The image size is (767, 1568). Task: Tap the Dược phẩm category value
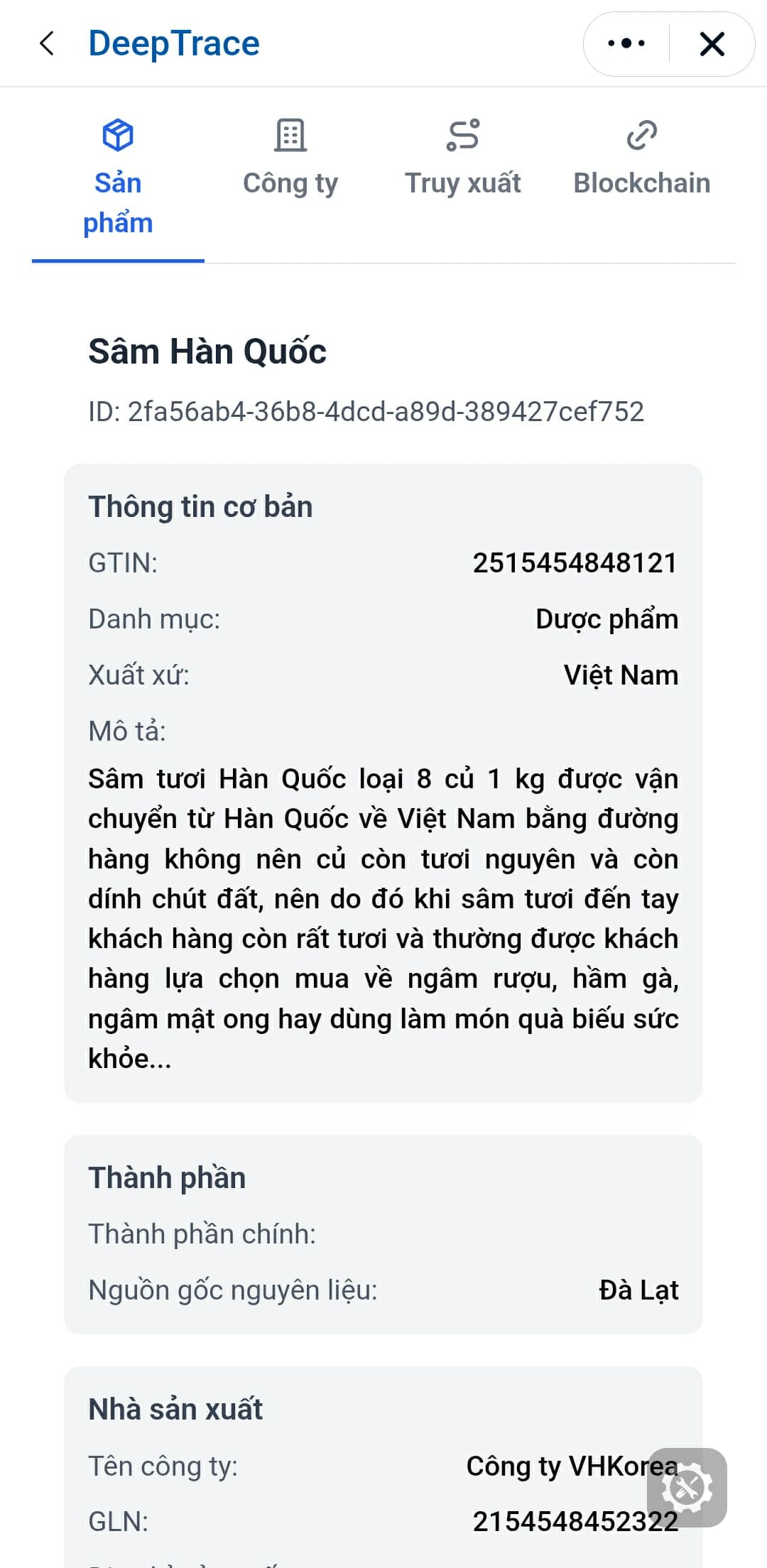(607, 619)
